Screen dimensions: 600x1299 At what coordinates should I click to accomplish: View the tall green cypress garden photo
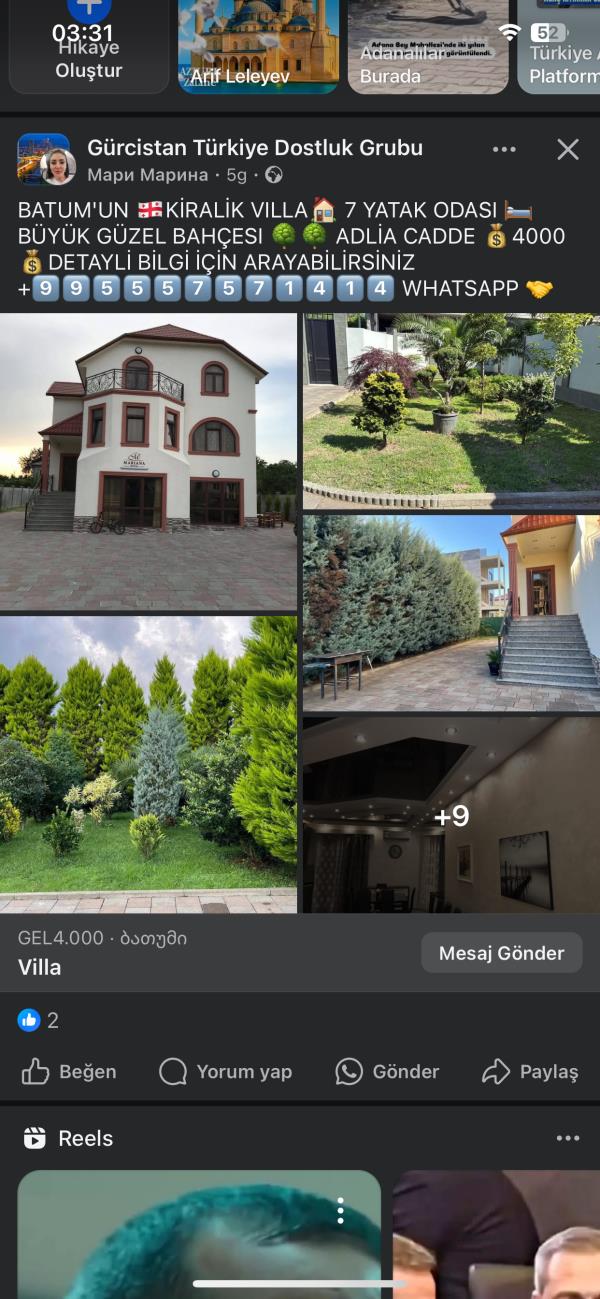[148, 763]
